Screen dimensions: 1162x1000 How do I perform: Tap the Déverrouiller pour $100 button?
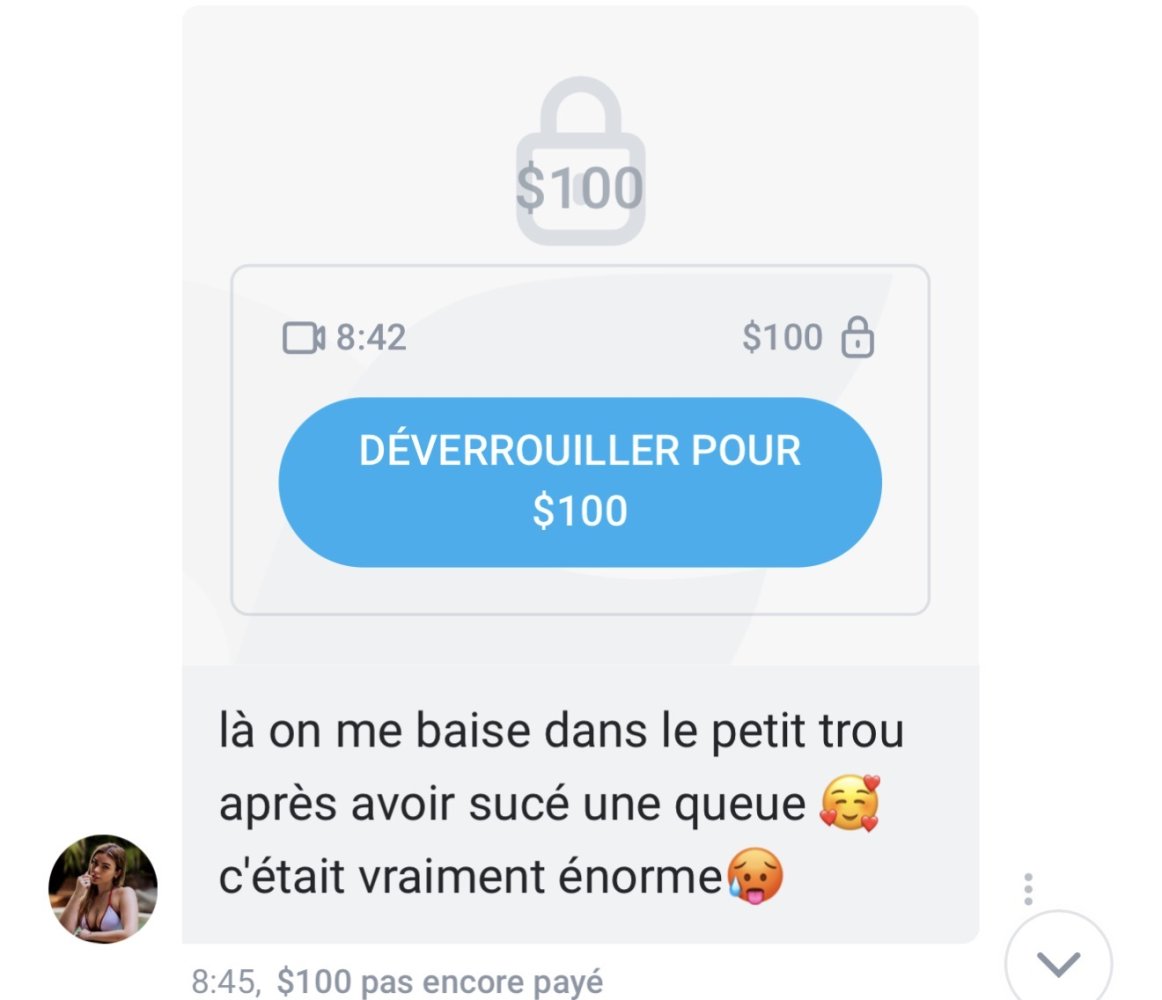579,482
